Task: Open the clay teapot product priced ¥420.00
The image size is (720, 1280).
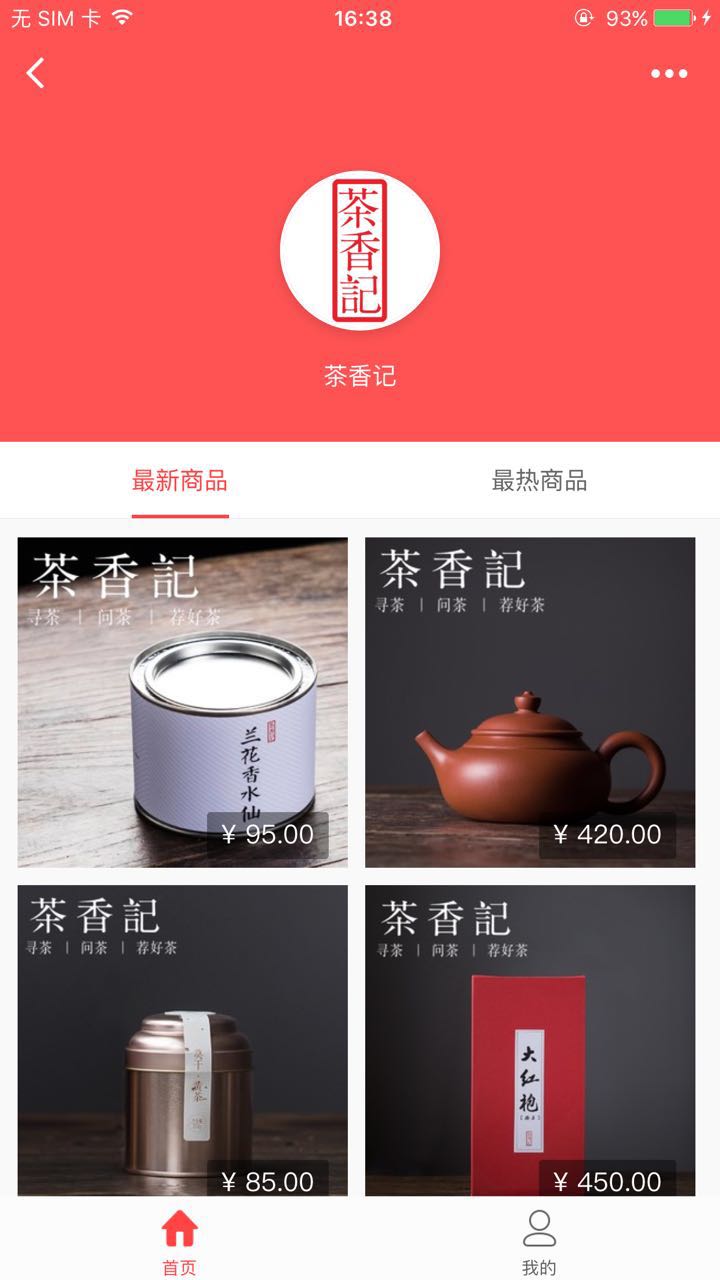Action: coord(529,702)
